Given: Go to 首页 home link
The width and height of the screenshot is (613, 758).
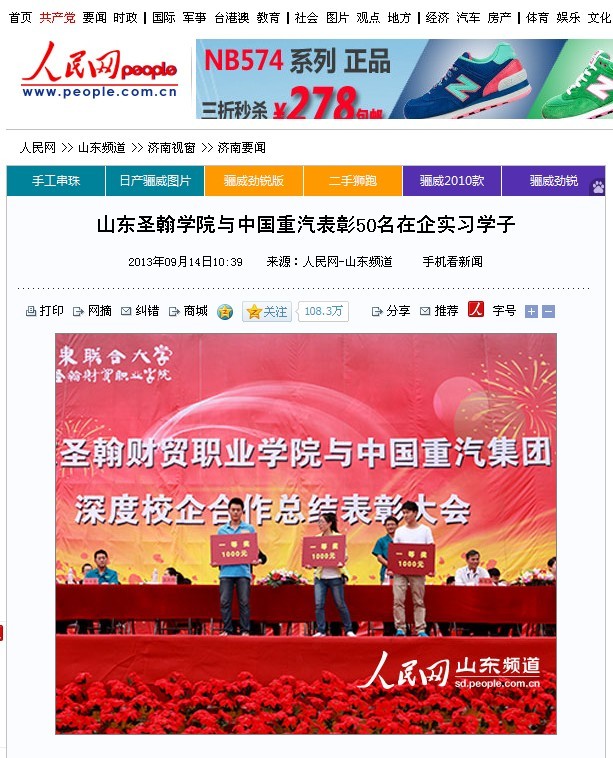Looking at the screenshot, I should 20,18.
